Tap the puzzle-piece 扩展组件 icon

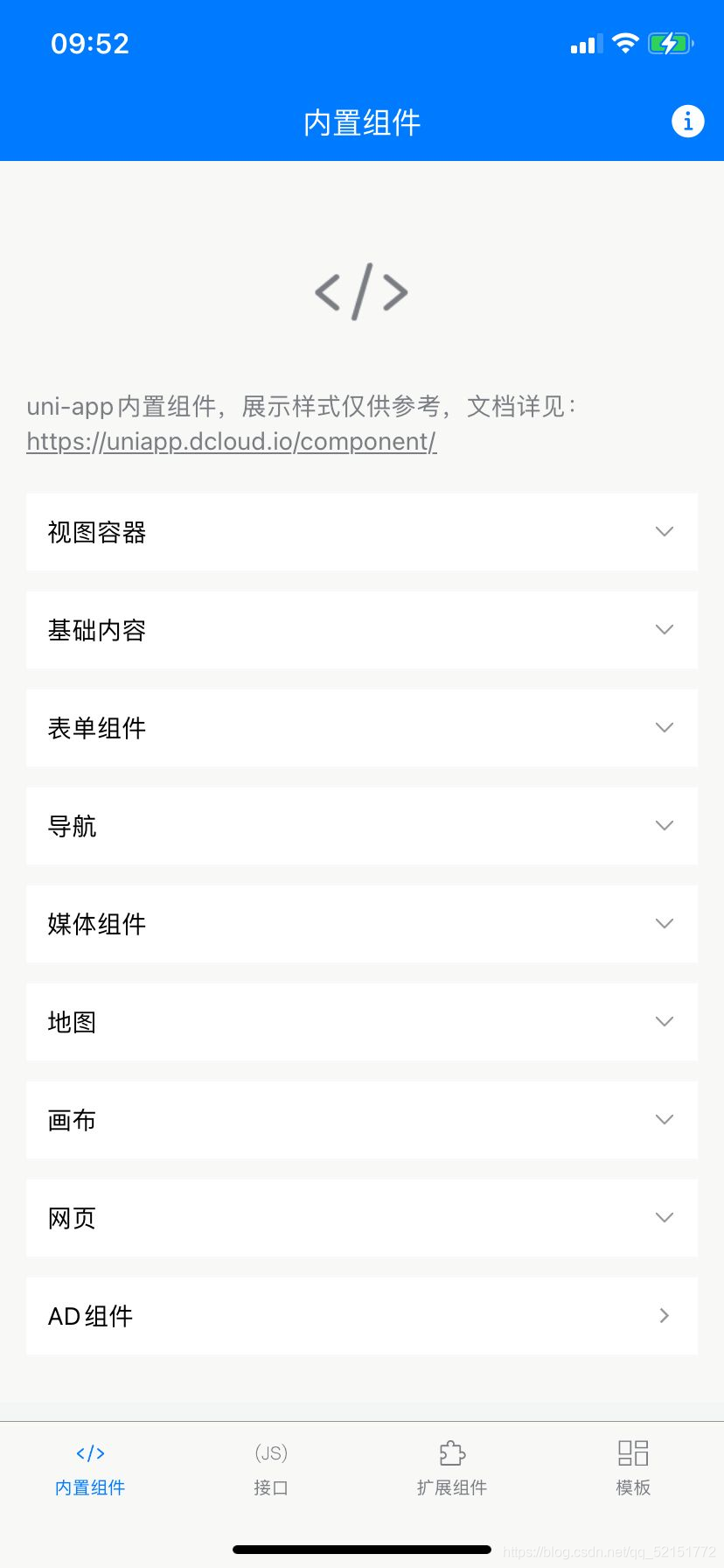pyautogui.click(x=452, y=1453)
